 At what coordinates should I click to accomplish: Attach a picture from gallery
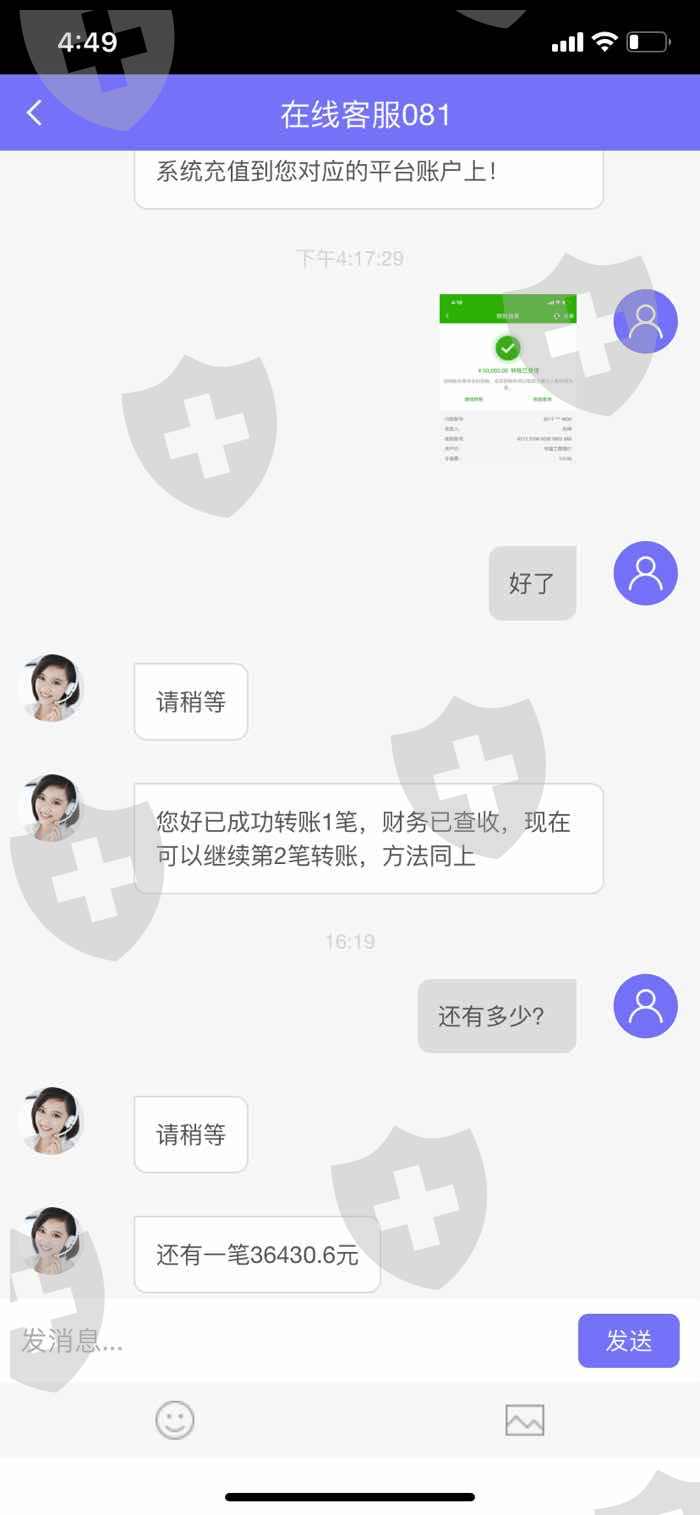(525, 1420)
